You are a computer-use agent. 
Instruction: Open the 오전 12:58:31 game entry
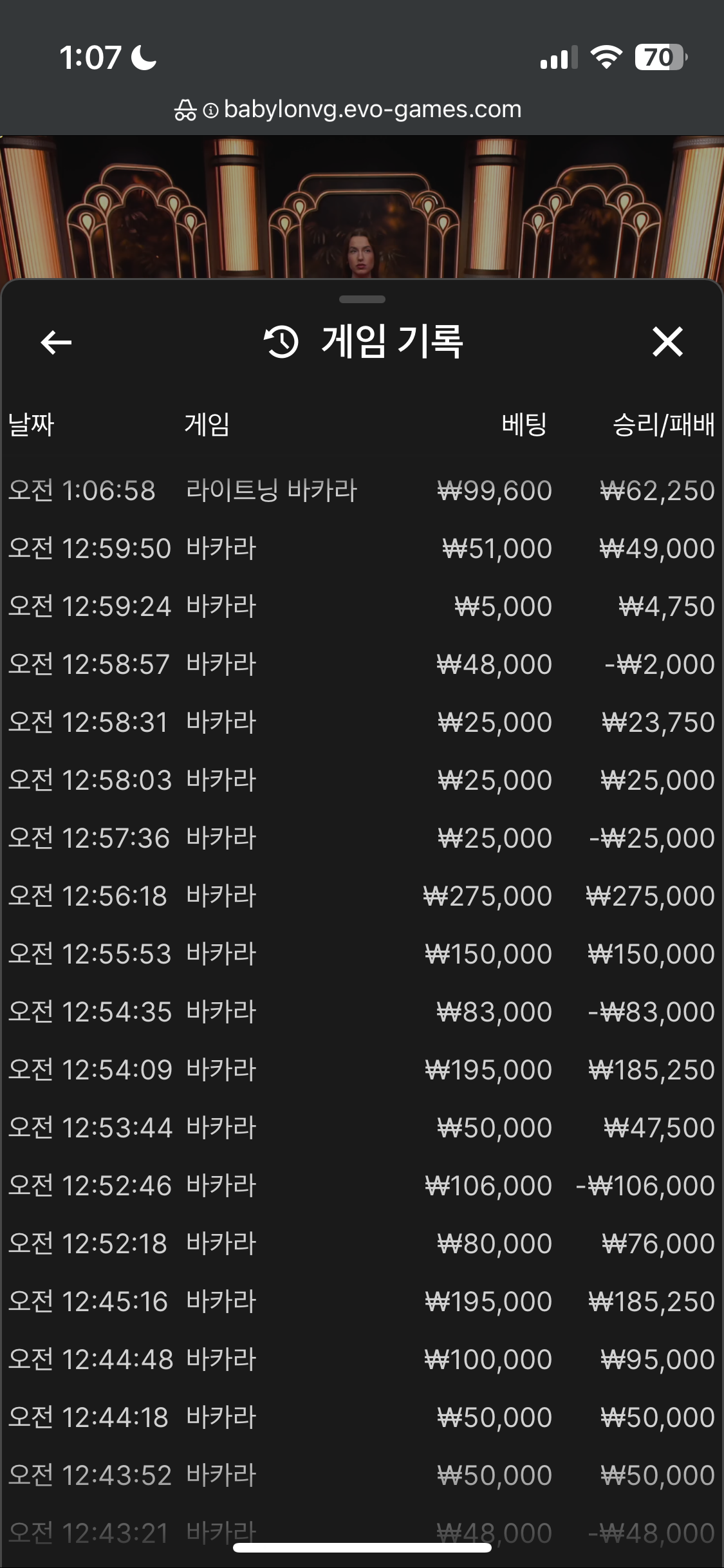(x=362, y=722)
